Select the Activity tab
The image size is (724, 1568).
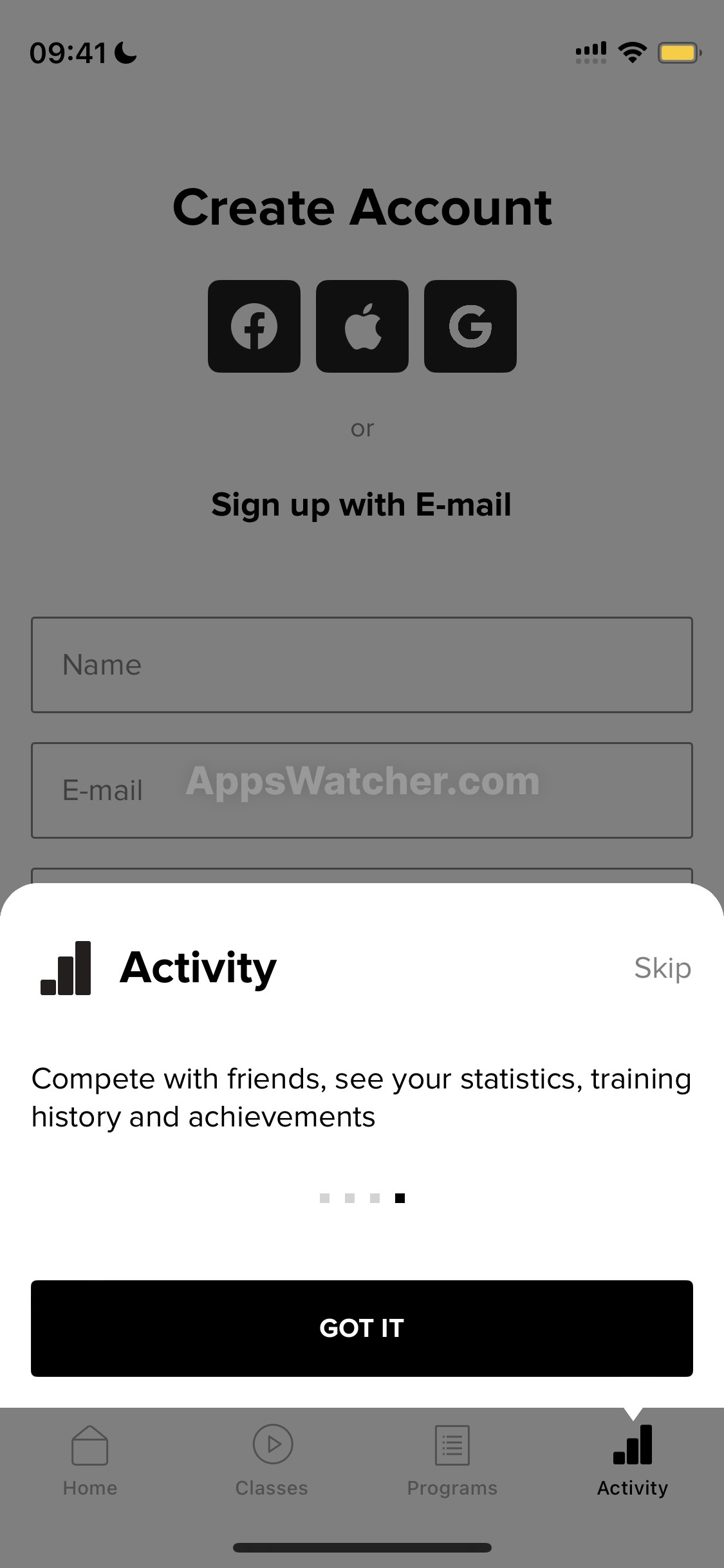633,1461
